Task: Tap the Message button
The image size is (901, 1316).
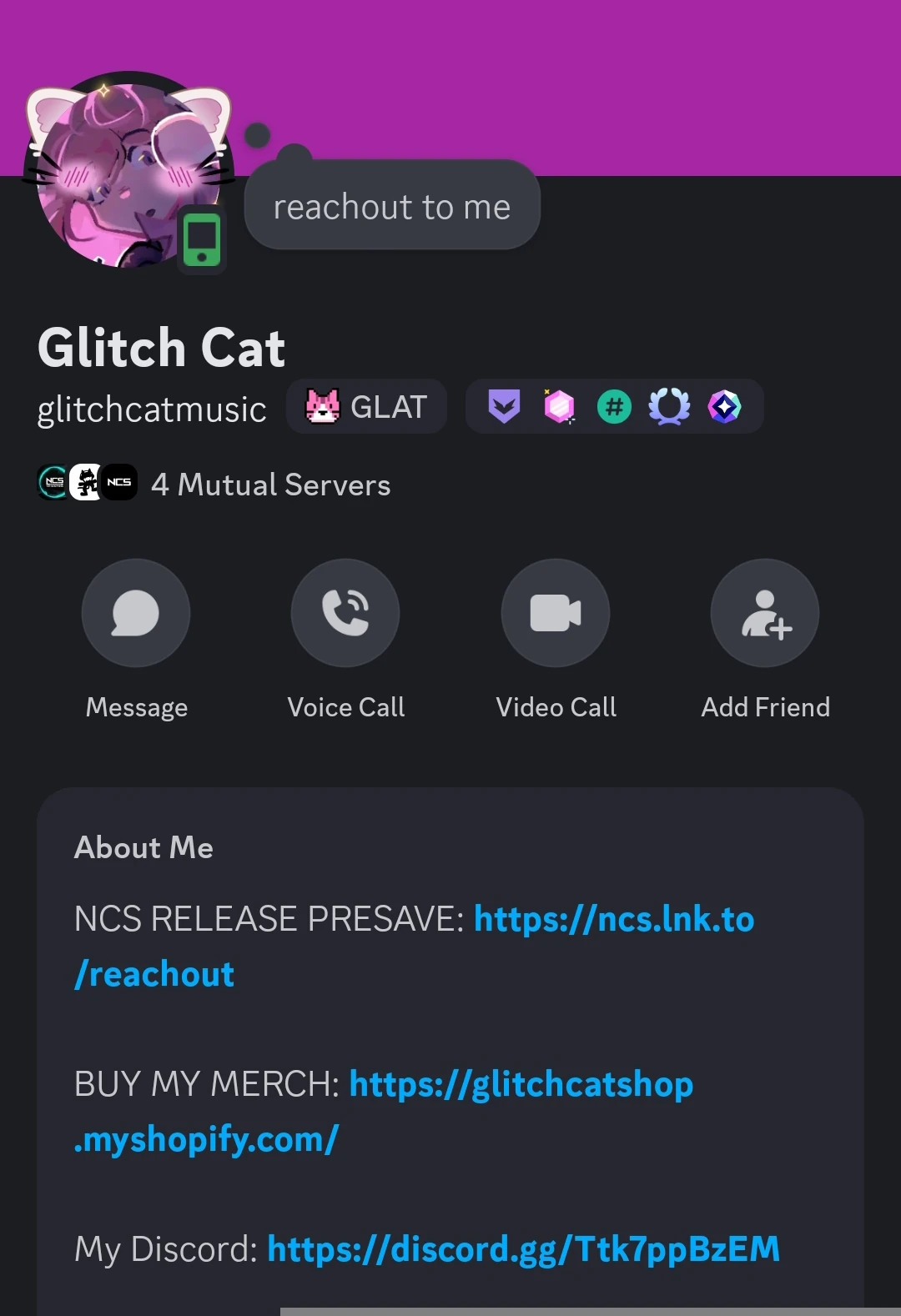Action: [x=136, y=613]
